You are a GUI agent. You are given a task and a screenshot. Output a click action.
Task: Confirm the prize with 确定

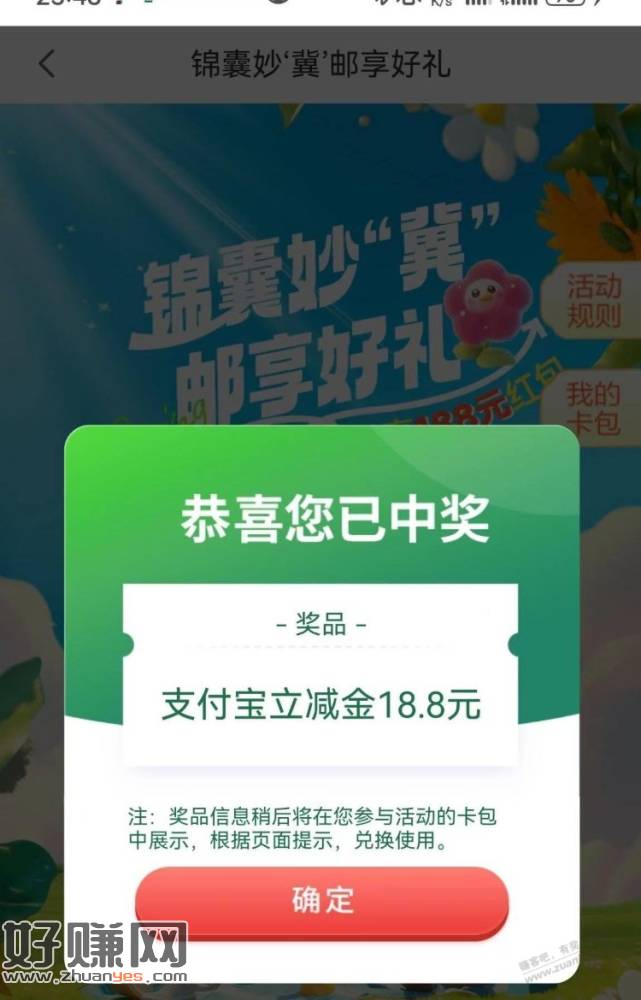click(322, 899)
